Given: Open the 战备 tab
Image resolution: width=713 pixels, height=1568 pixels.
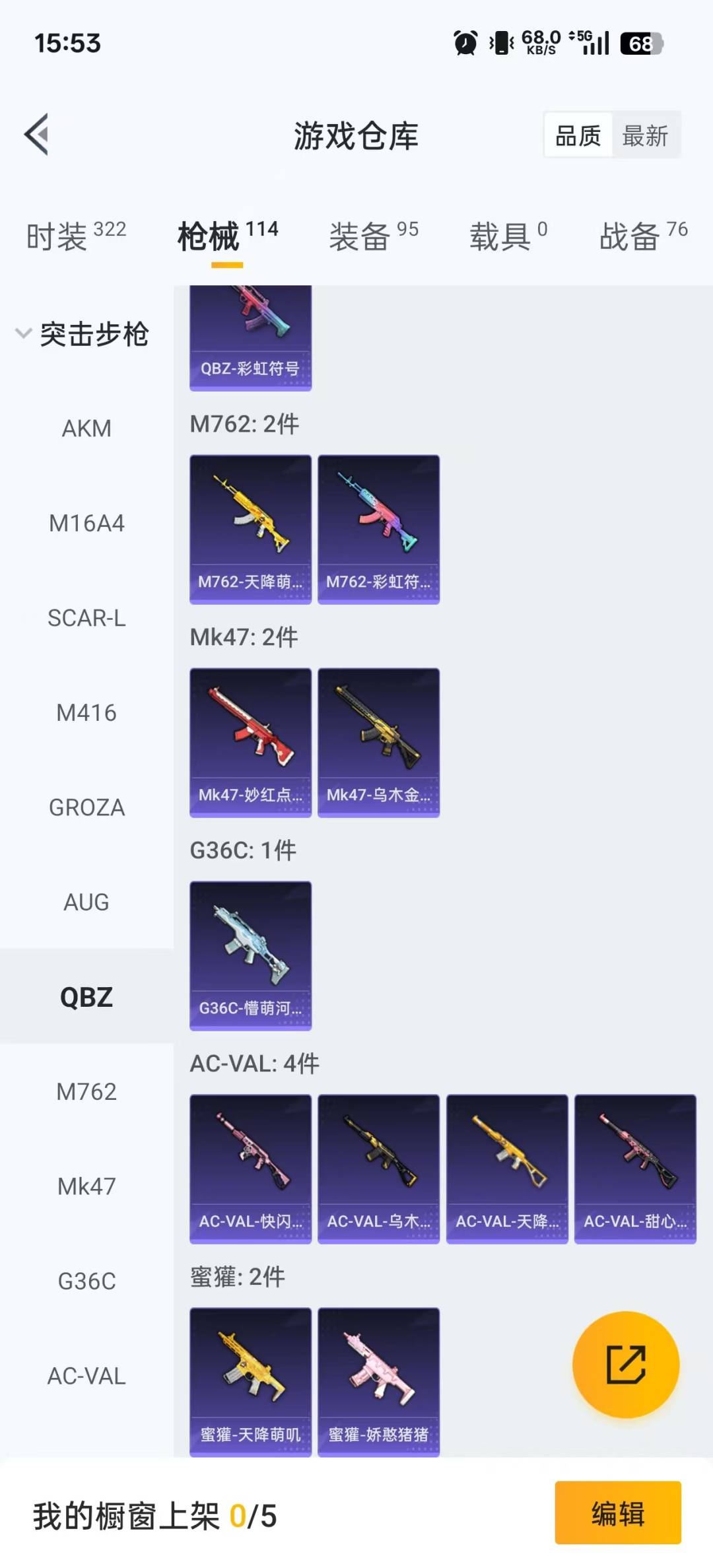Looking at the screenshot, I should 643,236.
